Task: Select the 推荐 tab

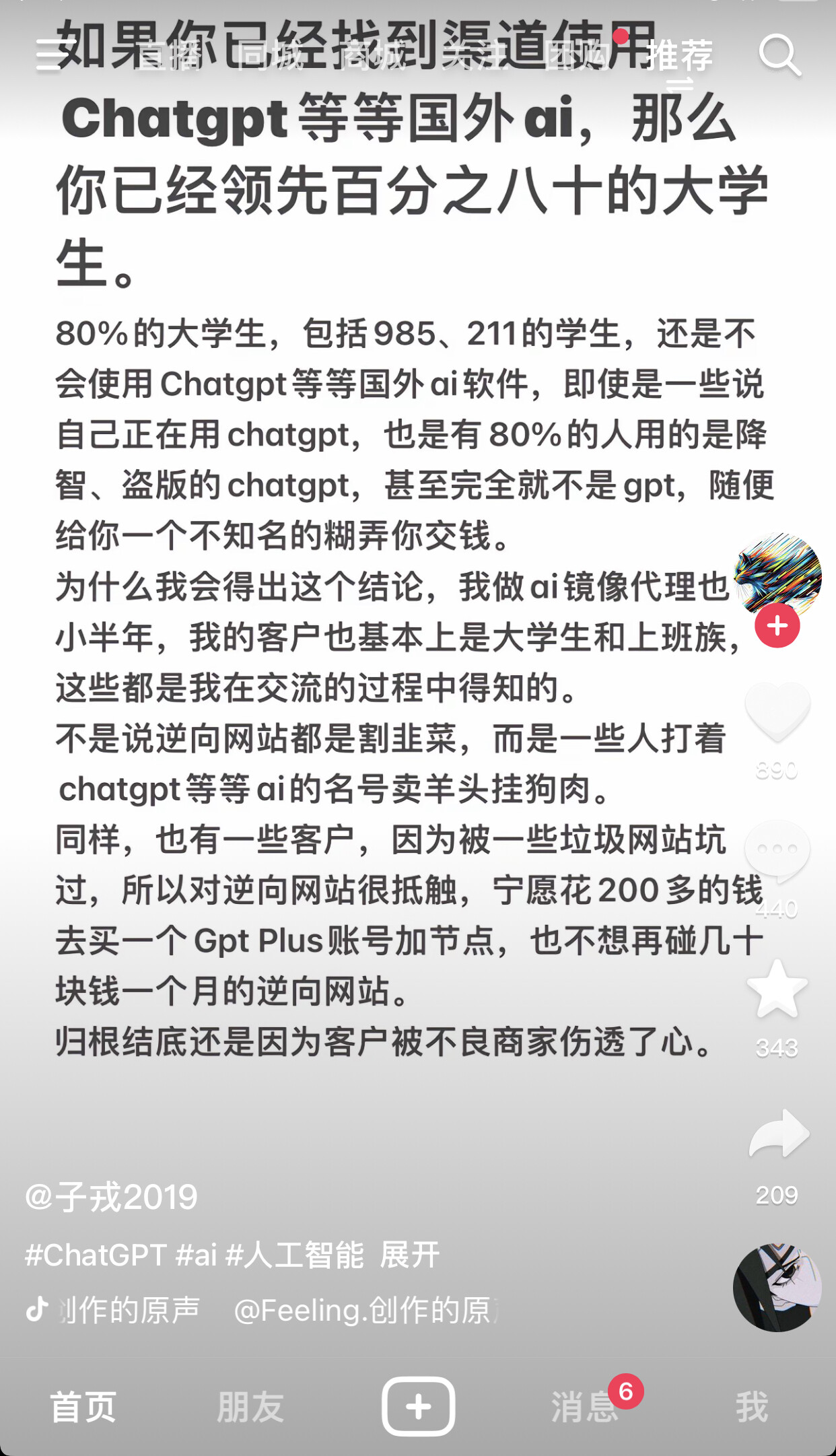Action: pos(680,56)
